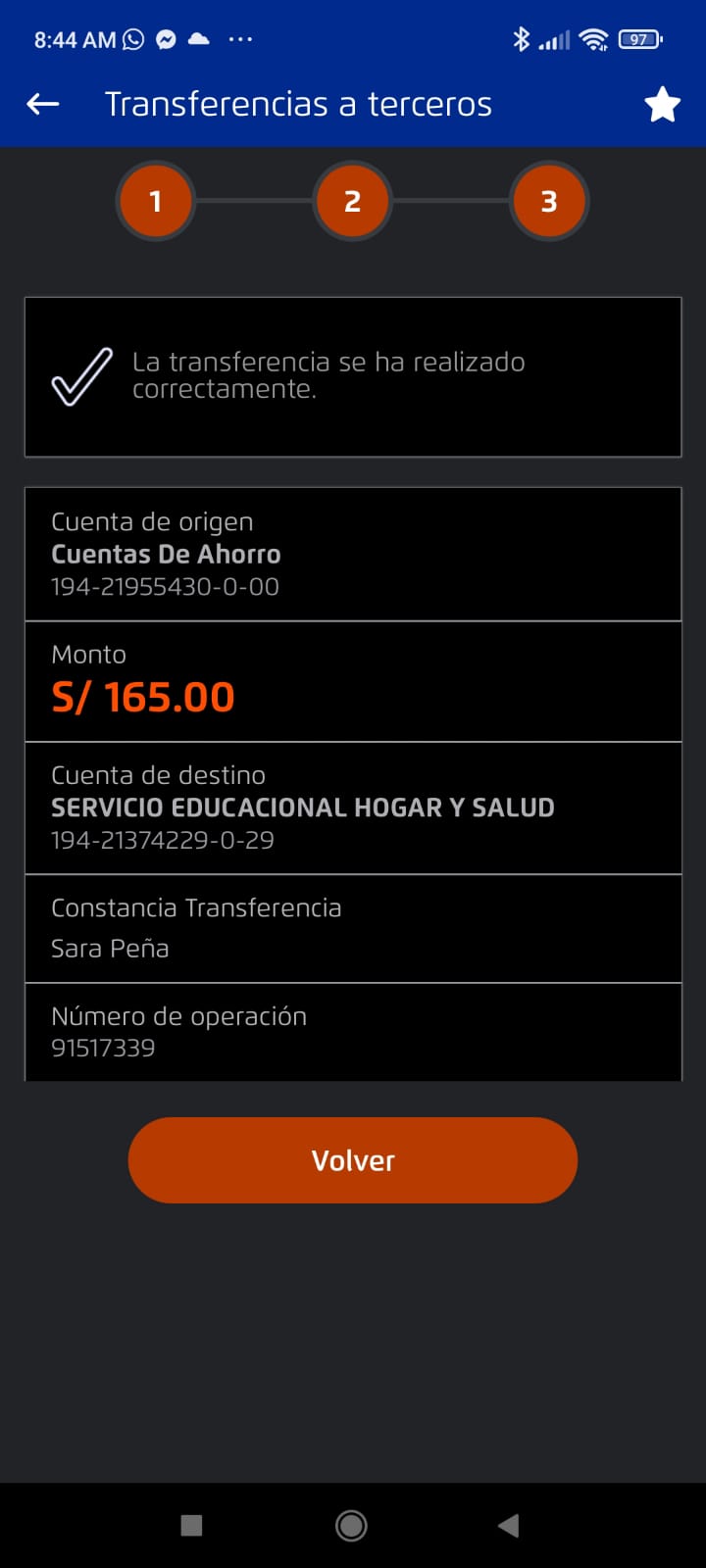Viewport: 706px width, 1568px height.
Task: Tap the Volver button
Action: 353,1160
